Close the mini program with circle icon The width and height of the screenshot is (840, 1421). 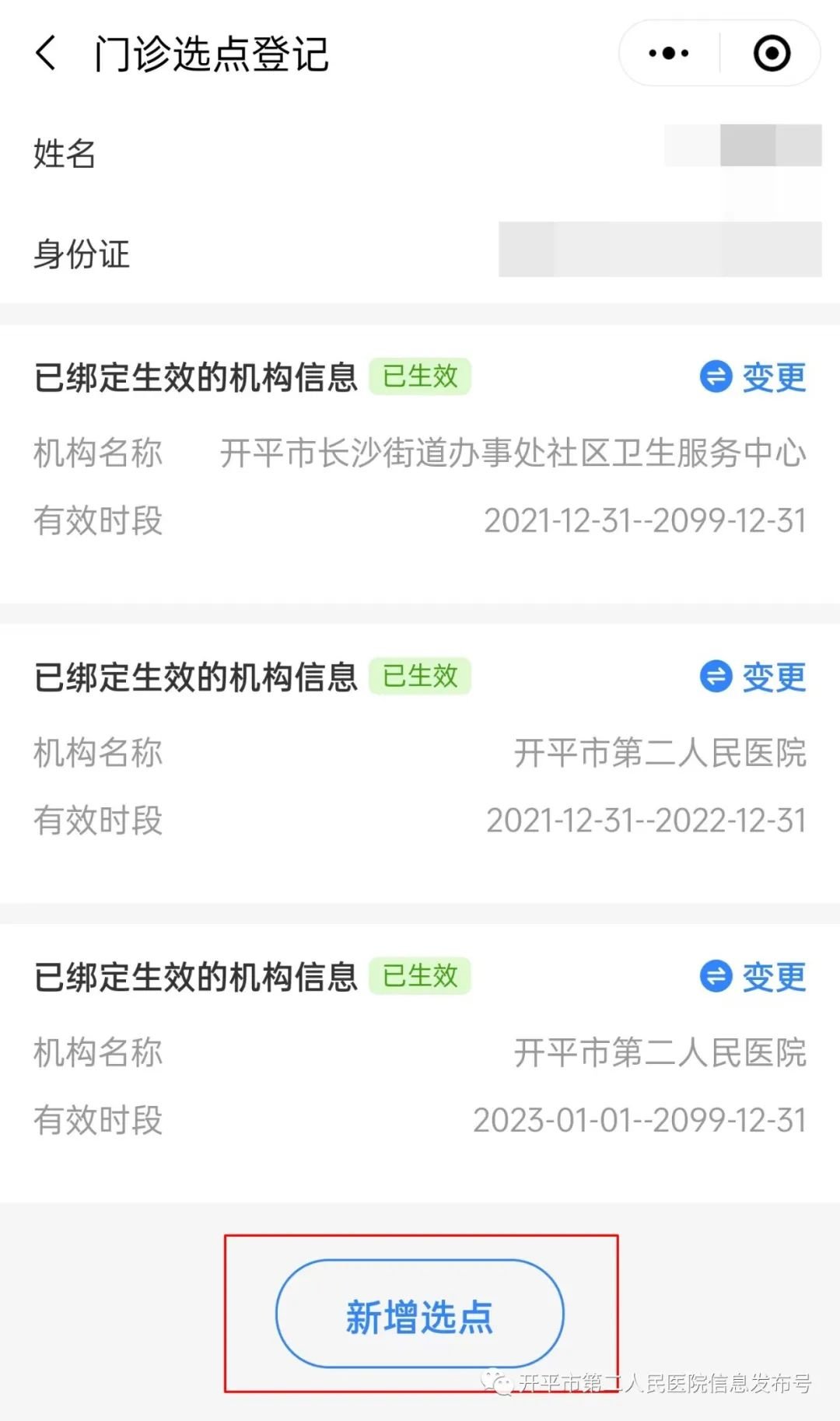click(x=772, y=54)
